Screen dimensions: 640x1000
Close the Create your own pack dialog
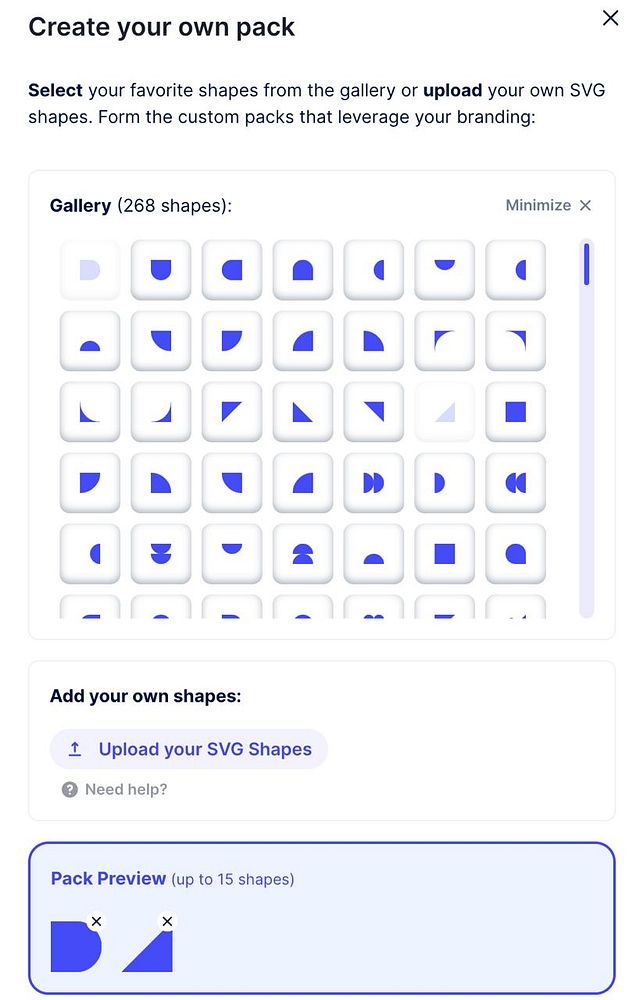tap(610, 18)
